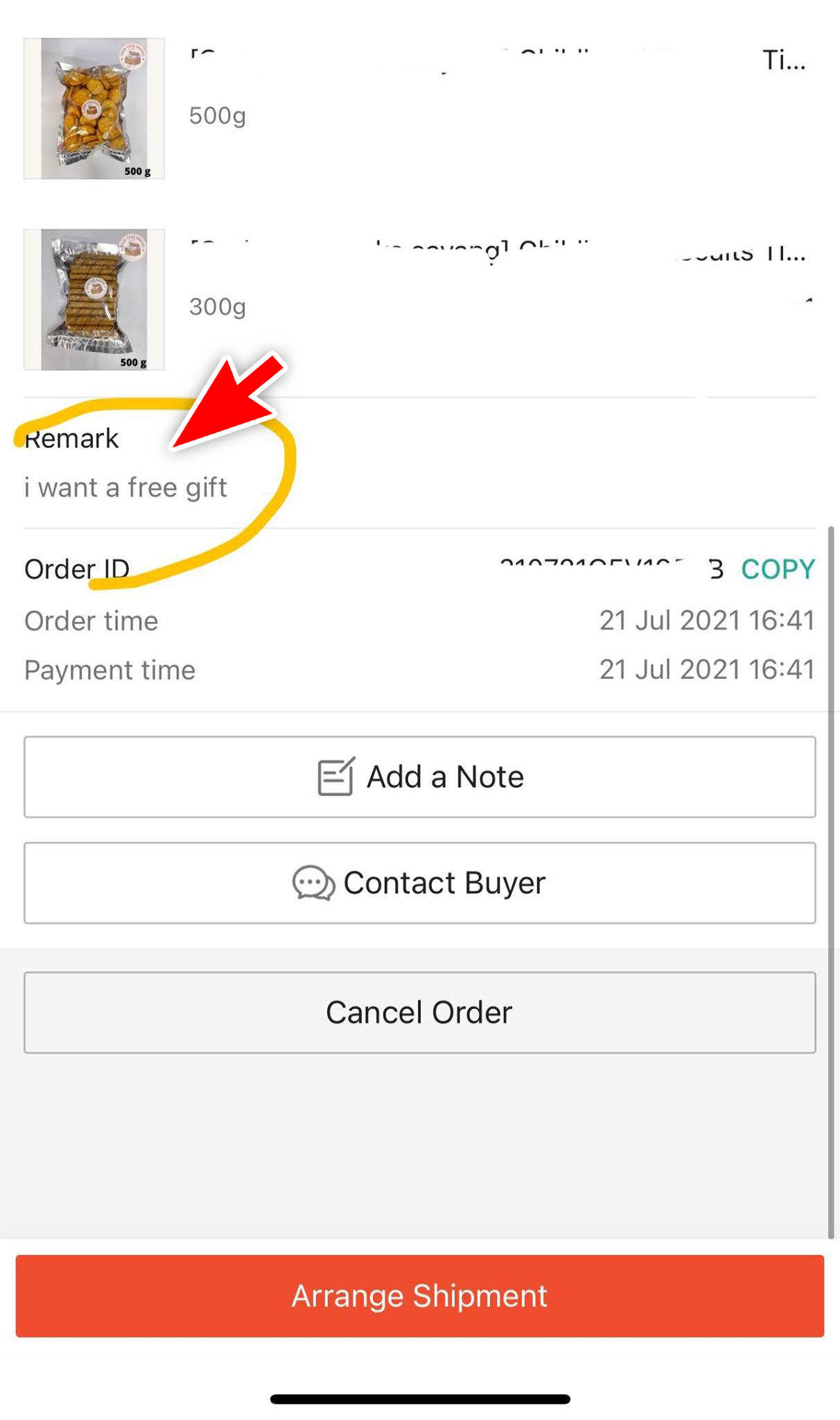Add a Note to the order

pos(419,777)
